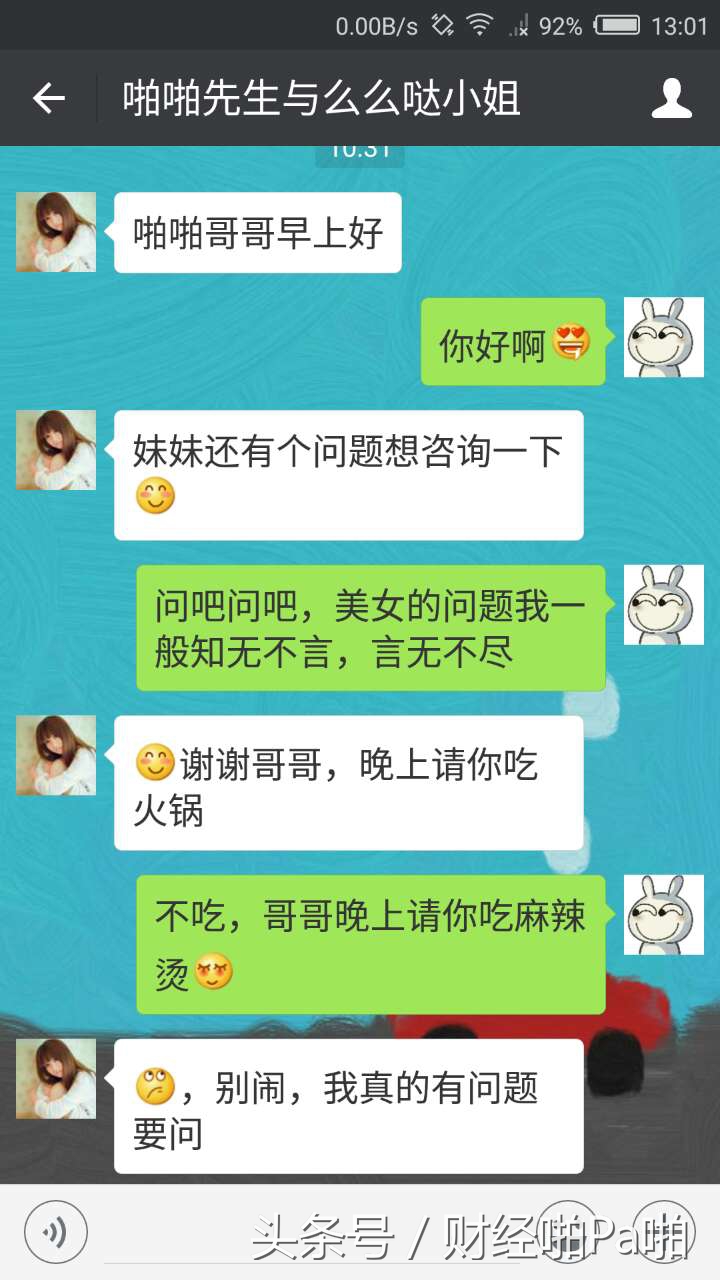Select the chat title 啪啪先生与么么哒小姐
This screenshot has width=720, height=1280.
(320, 97)
